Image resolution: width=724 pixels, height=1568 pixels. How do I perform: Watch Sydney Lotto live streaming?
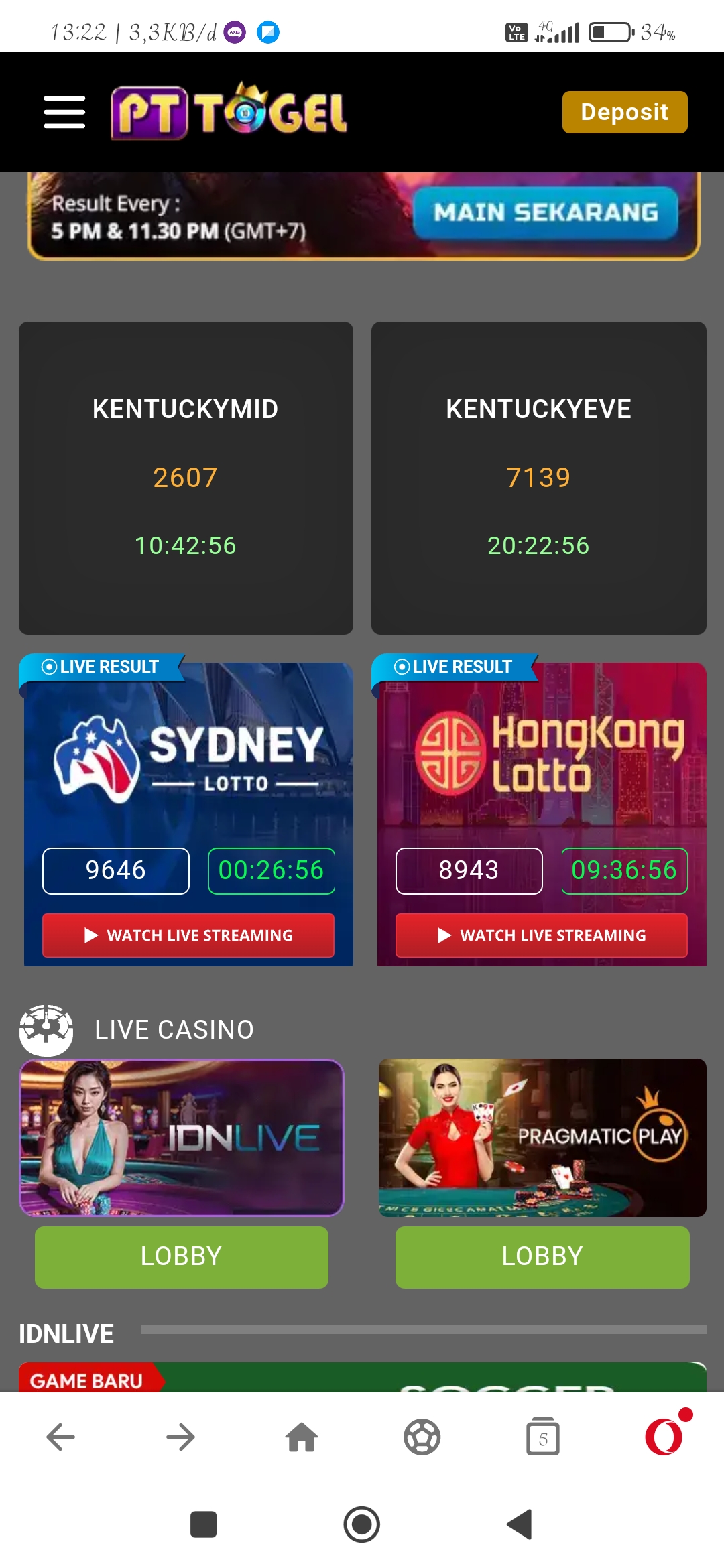click(x=188, y=935)
